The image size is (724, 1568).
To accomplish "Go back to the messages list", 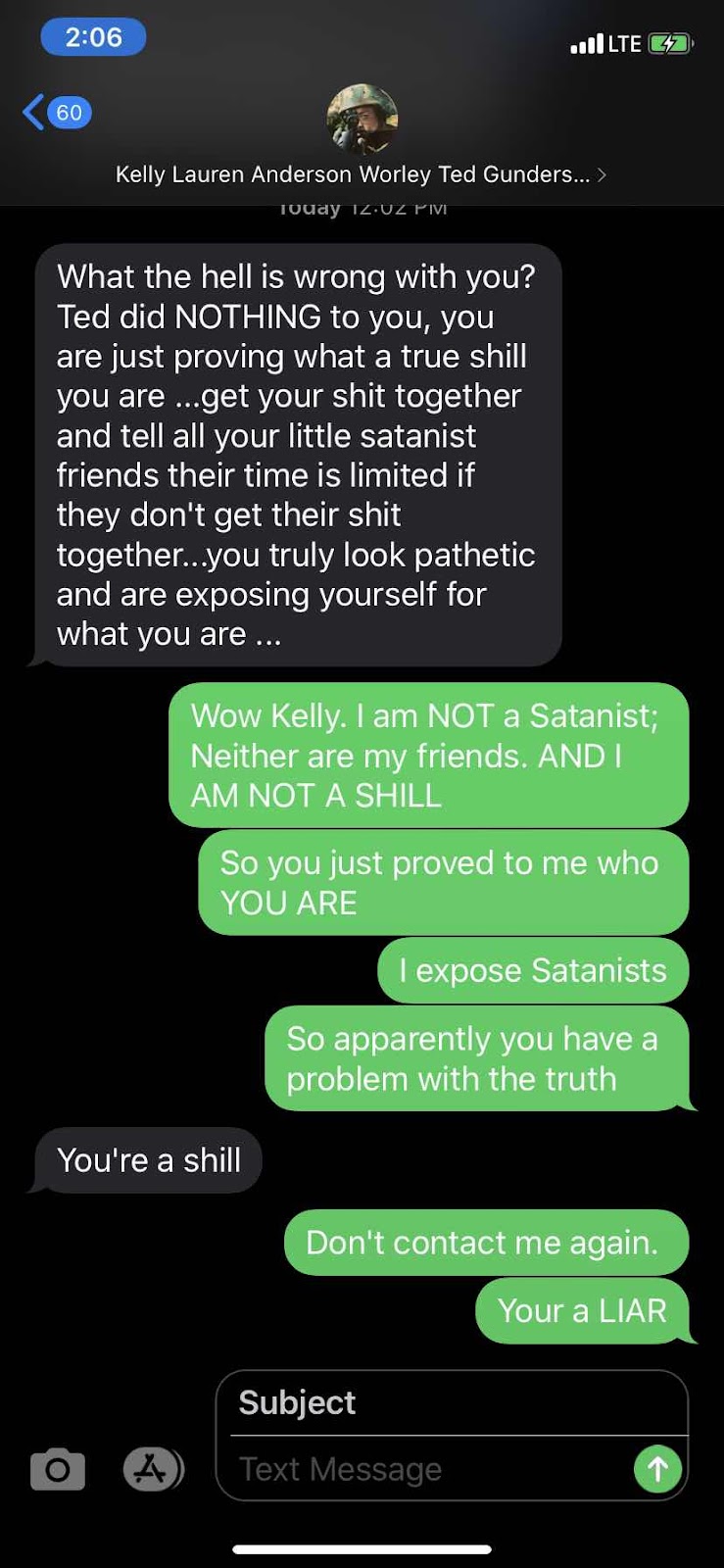I will click(x=55, y=113).
